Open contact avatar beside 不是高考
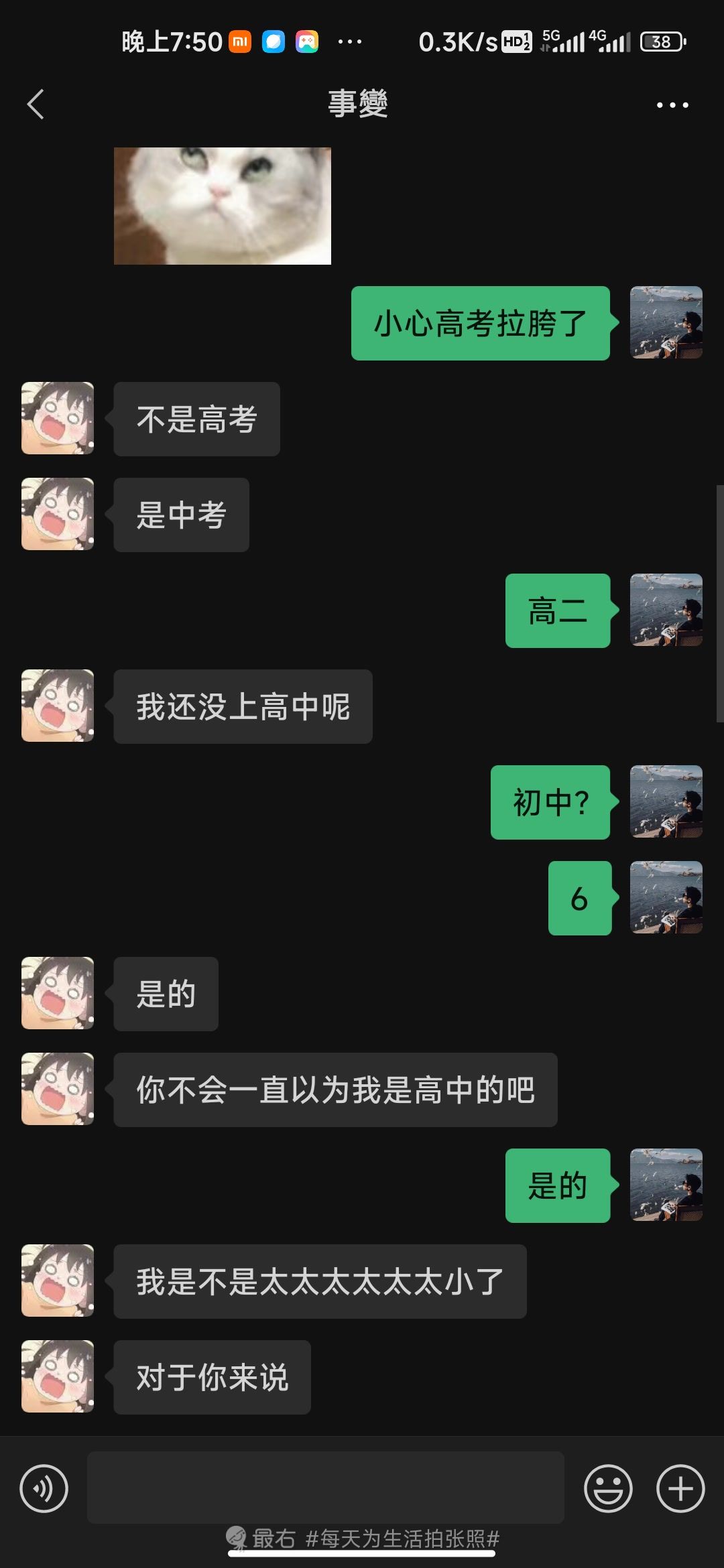This screenshot has height=1568, width=724. tap(58, 418)
